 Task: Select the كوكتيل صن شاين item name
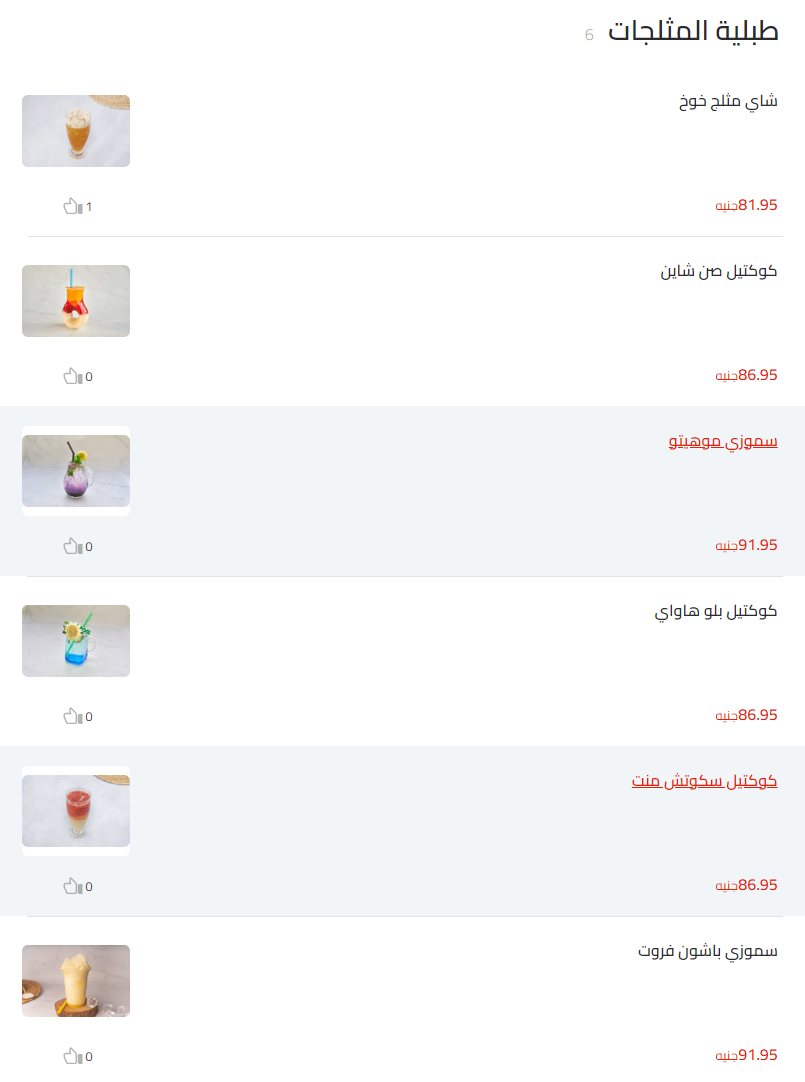pyautogui.click(x=721, y=271)
